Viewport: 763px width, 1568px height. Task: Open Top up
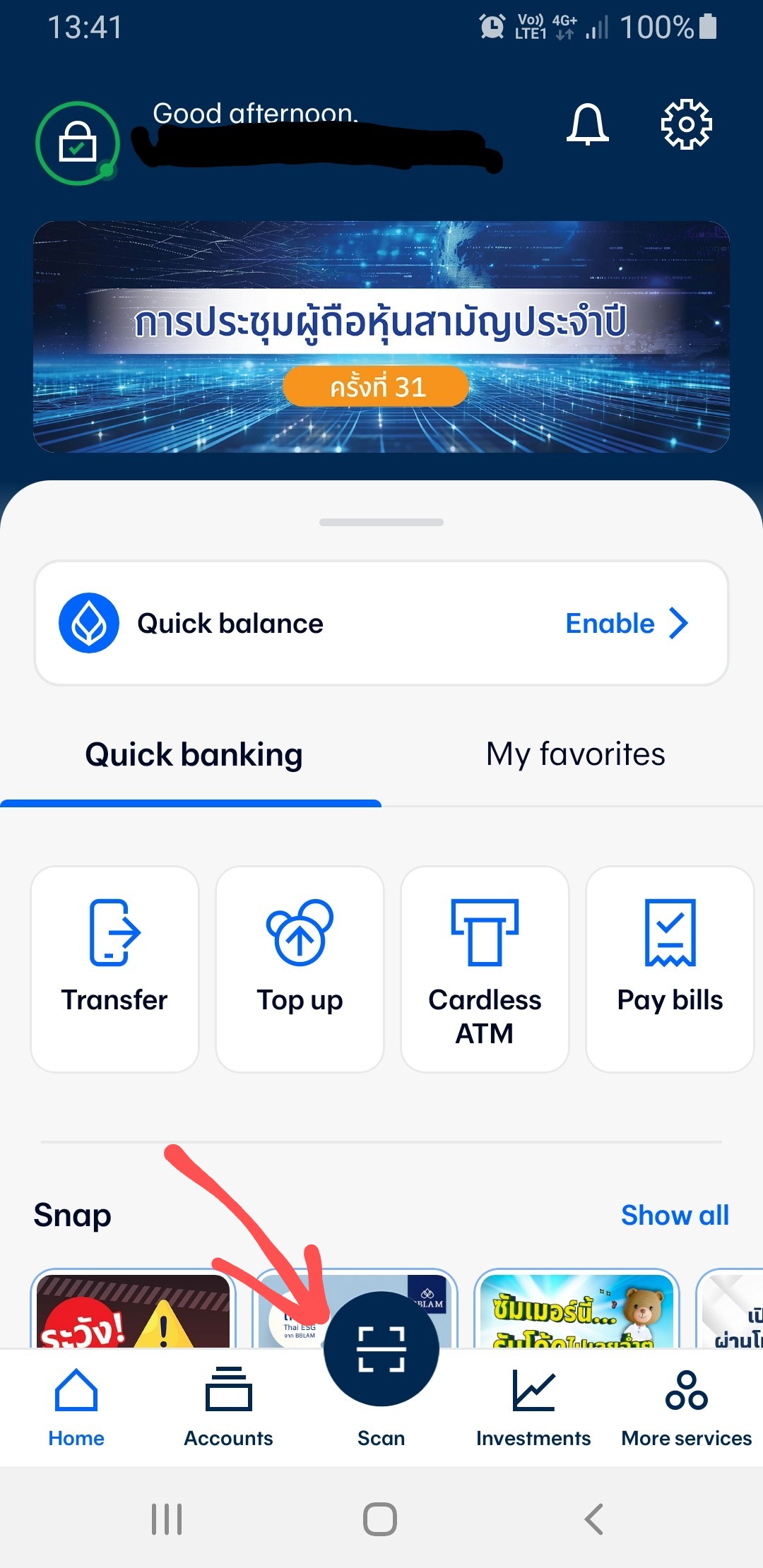point(300,968)
